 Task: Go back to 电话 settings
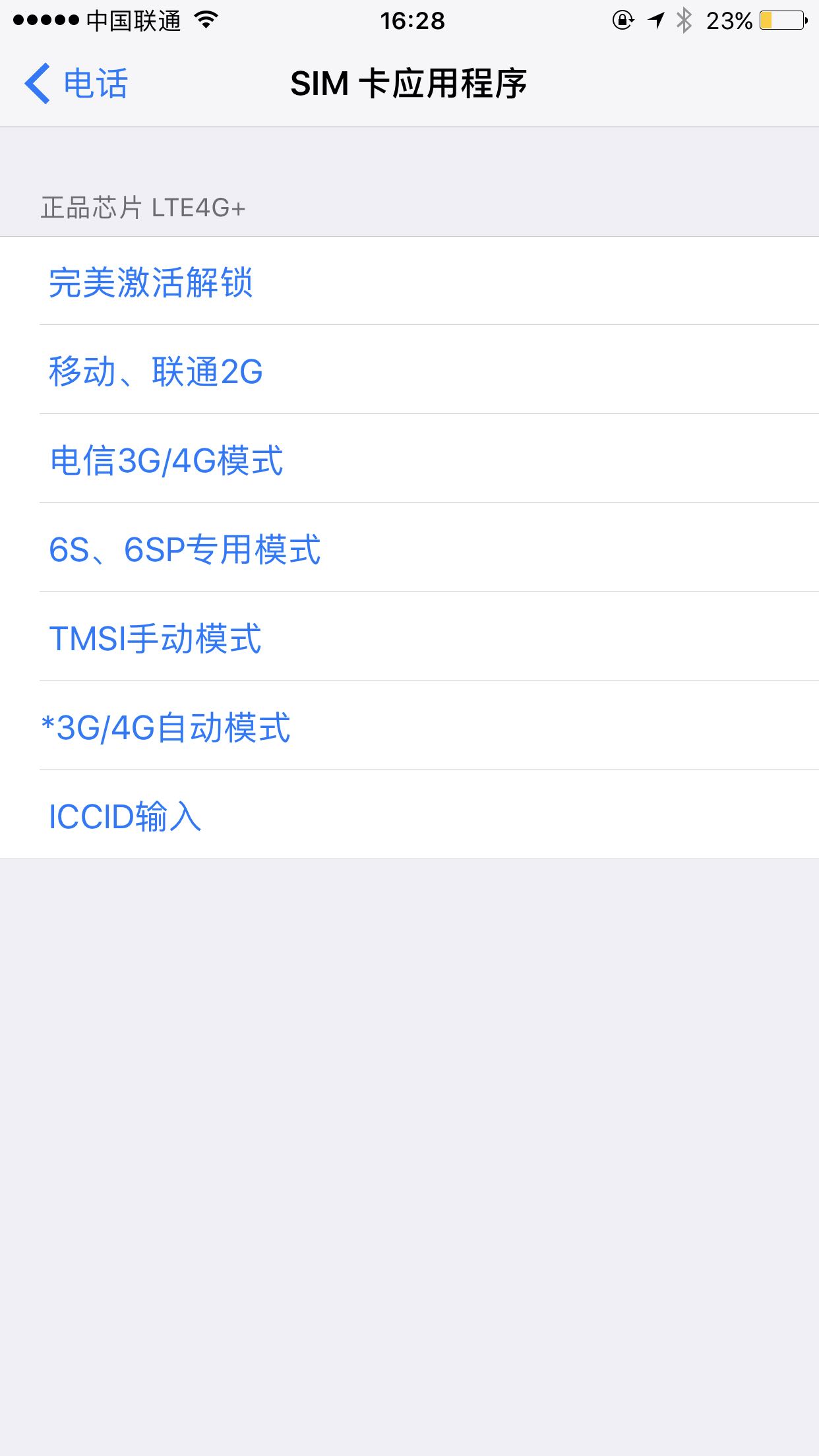pyautogui.click(x=76, y=84)
